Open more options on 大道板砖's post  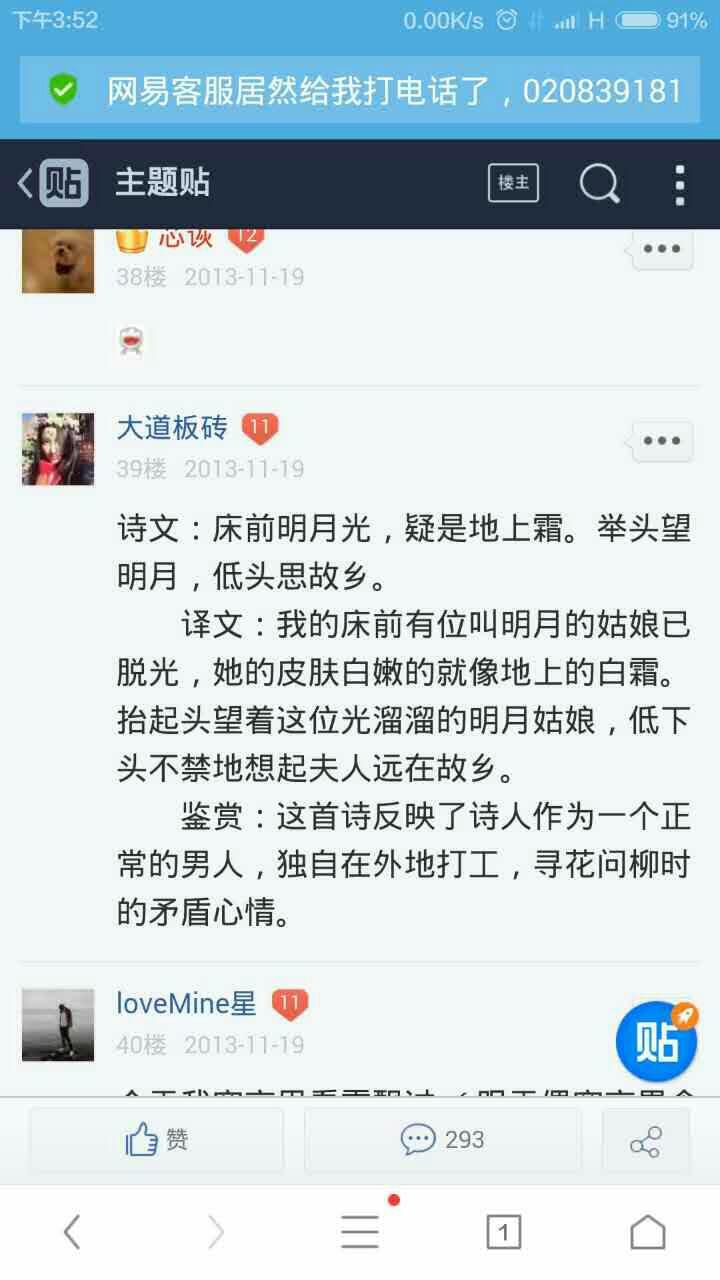pos(661,441)
